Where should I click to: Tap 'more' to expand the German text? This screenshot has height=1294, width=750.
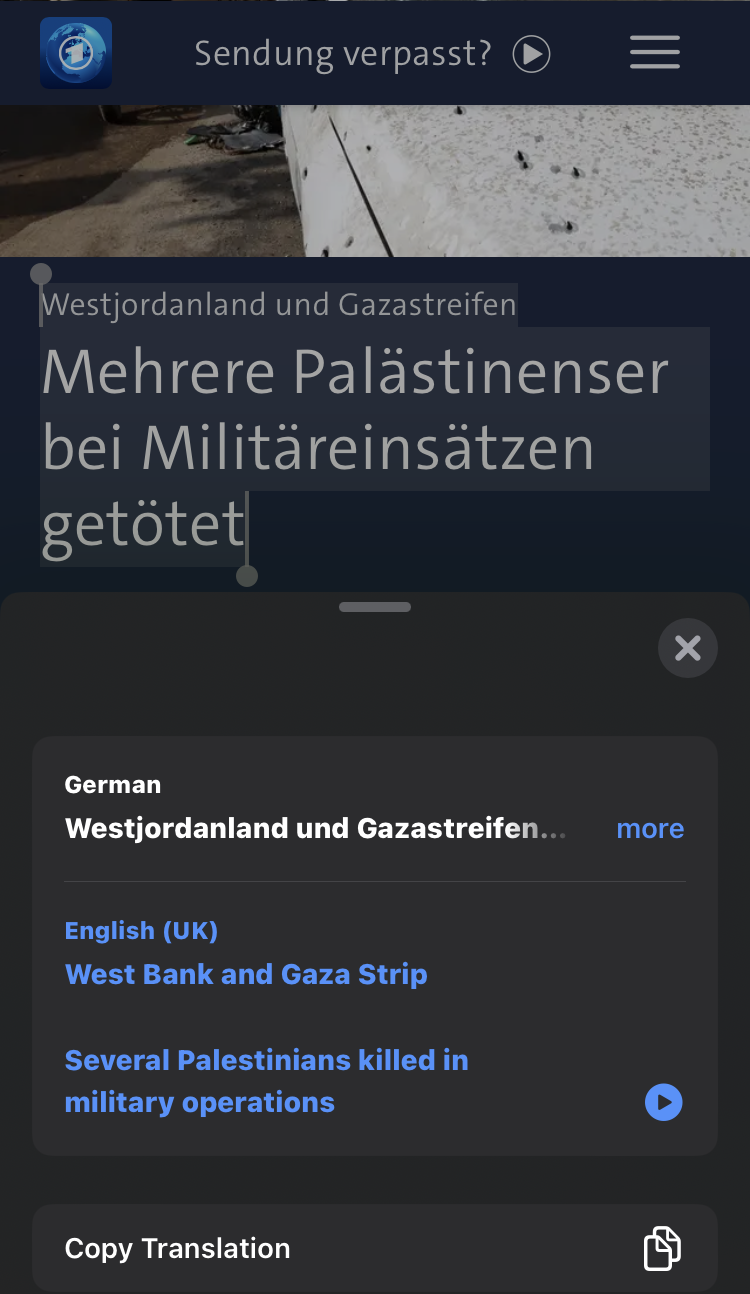(650, 828)
